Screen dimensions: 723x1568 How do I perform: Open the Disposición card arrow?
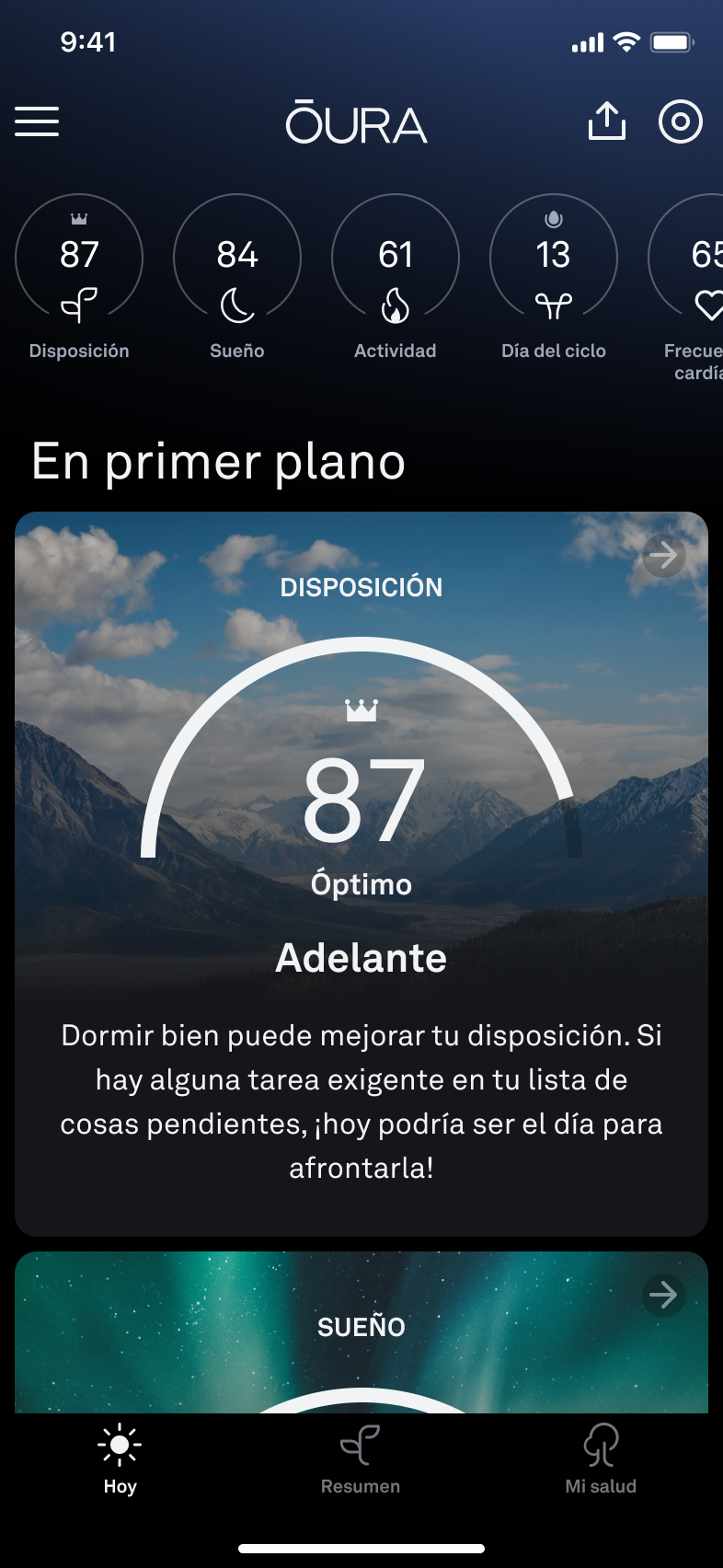click(x=663, y=555)
